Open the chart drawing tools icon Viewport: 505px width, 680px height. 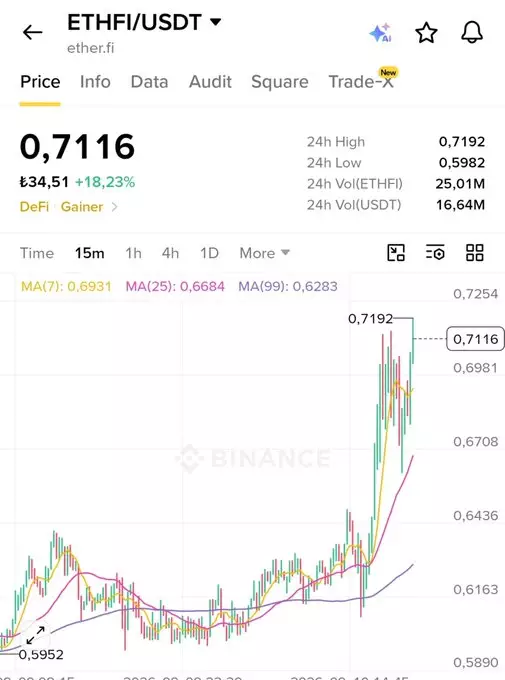click(x=396, y=252)
